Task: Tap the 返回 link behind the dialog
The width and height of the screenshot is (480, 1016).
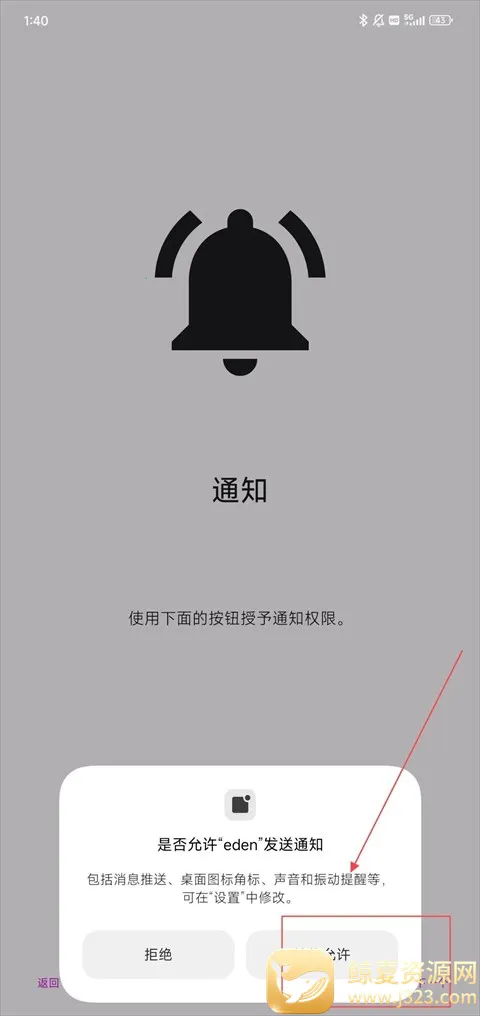Action: (x=48, y=982)
